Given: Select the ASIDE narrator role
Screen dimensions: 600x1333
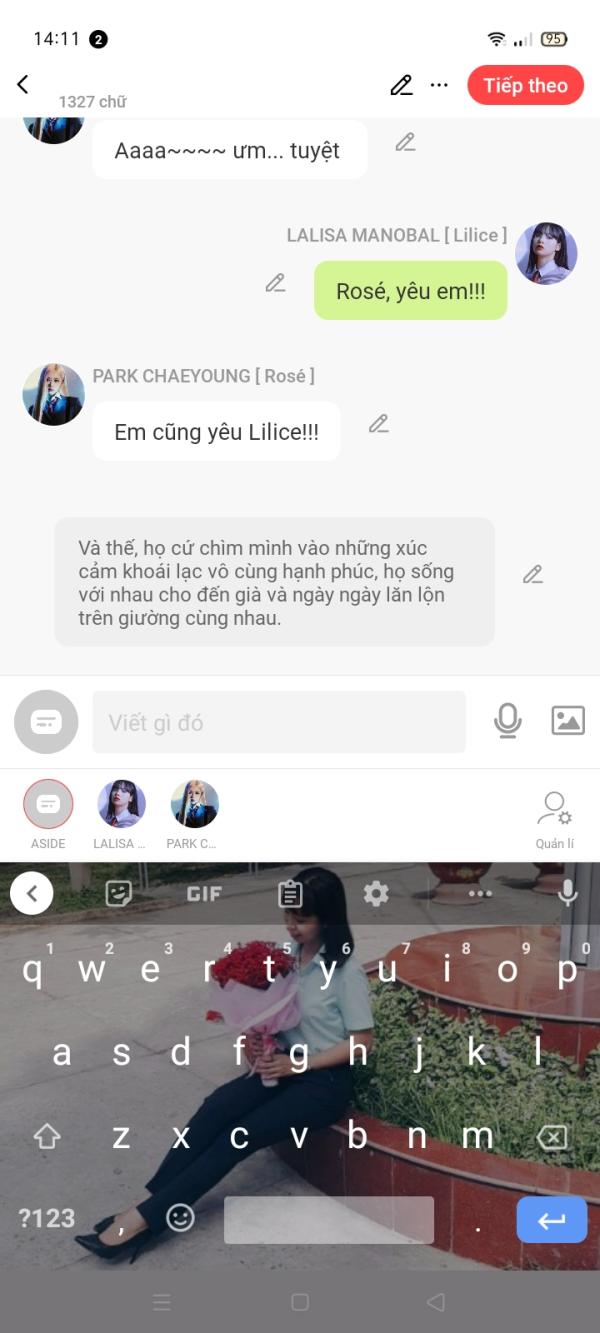Looking at the screenshot, I should pyautogui.click(x=48, y=814).
